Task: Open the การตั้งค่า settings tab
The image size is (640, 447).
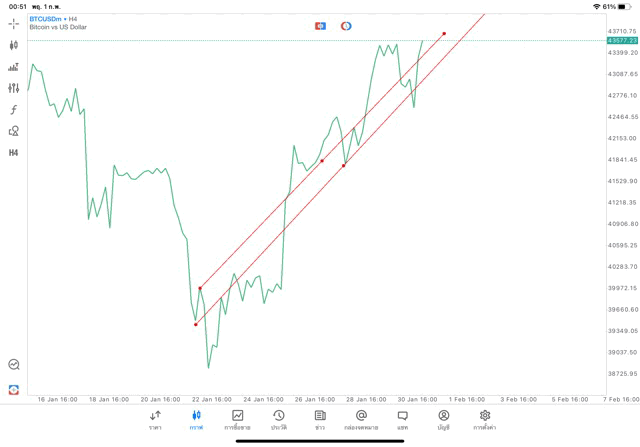Action: (x=485, y=419)
